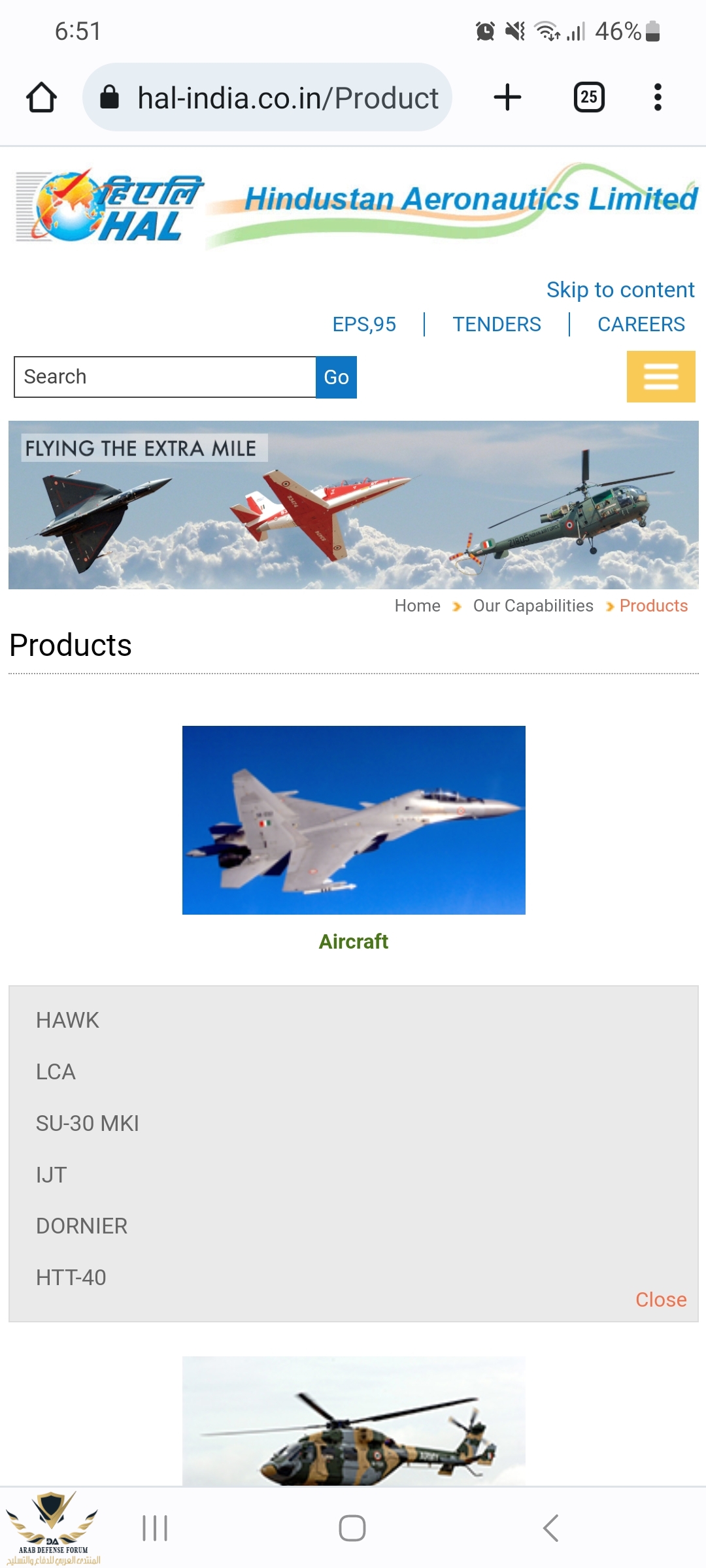
Task: Select HAWK from the aircraft list
Action: tap(67, 1020)
